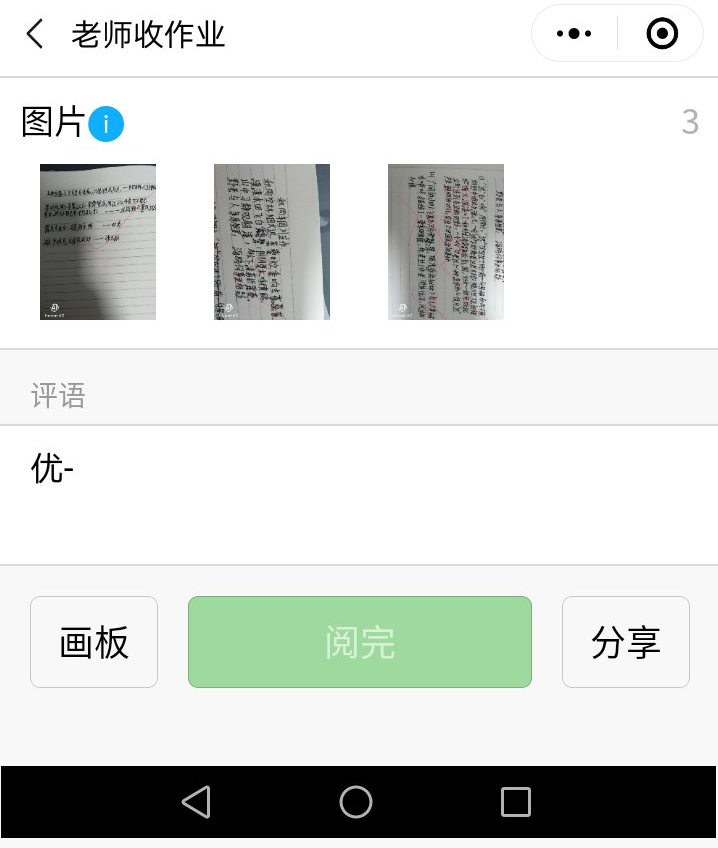The width and height of the screenshot is (718, 848).
Task: Go back from 老师收作业 page
Action: click(35, 35)
